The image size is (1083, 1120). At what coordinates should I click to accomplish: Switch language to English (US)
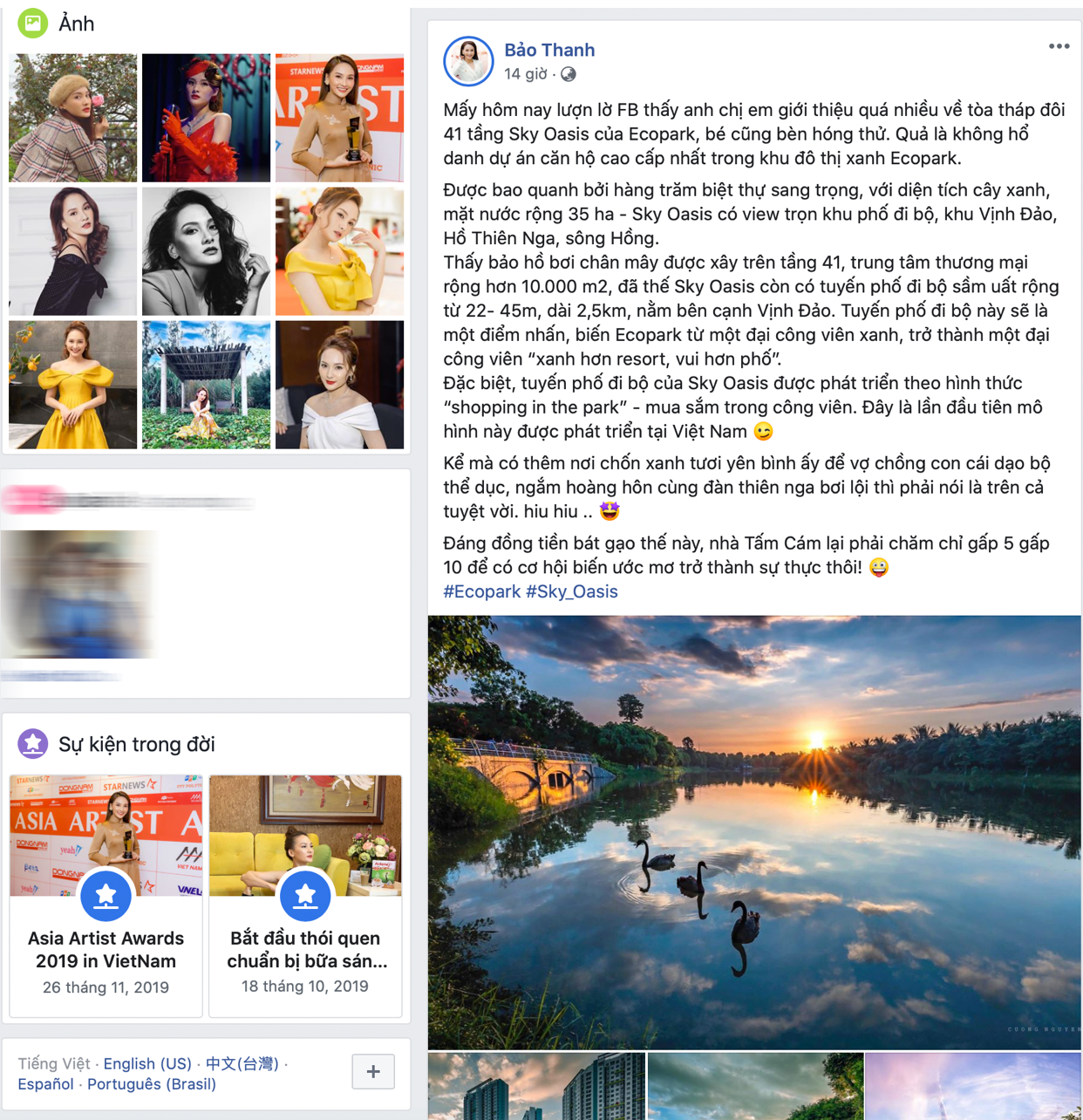[x=147, y=1063]
